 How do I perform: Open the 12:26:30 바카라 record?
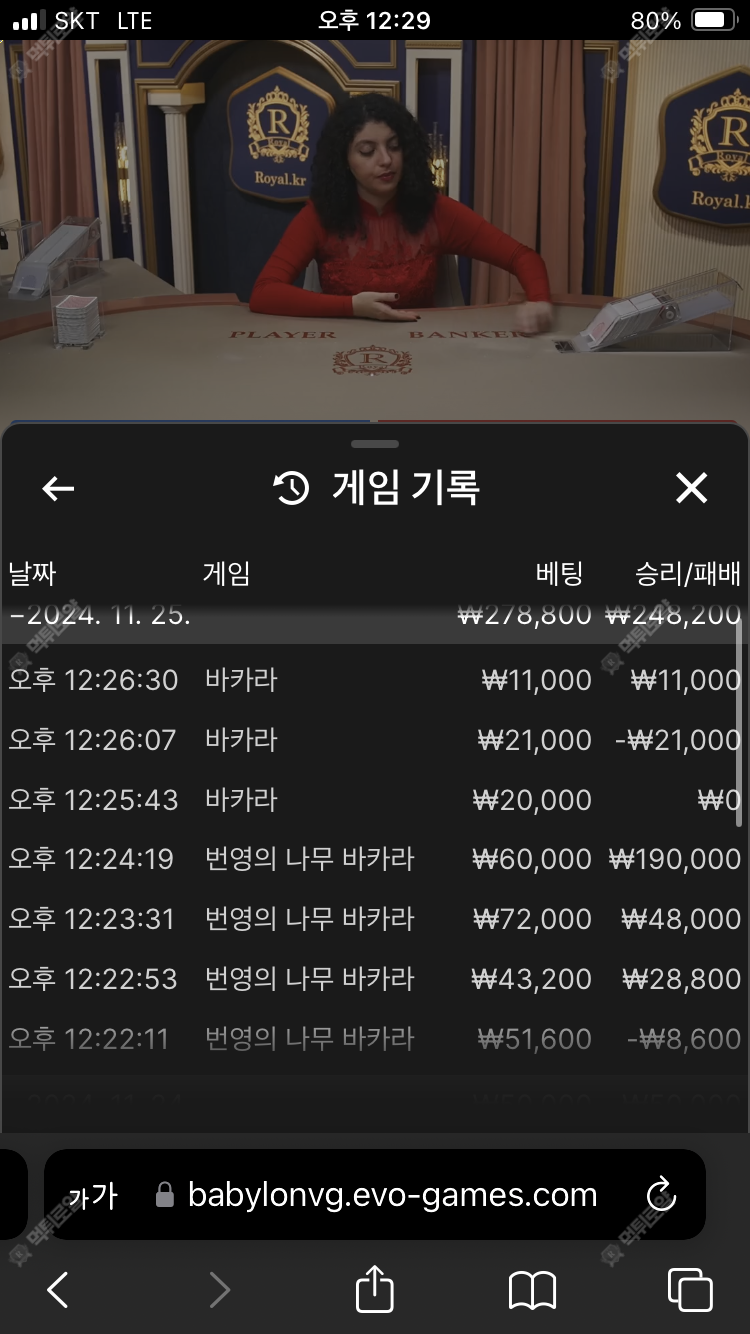(x=374, y=680)
